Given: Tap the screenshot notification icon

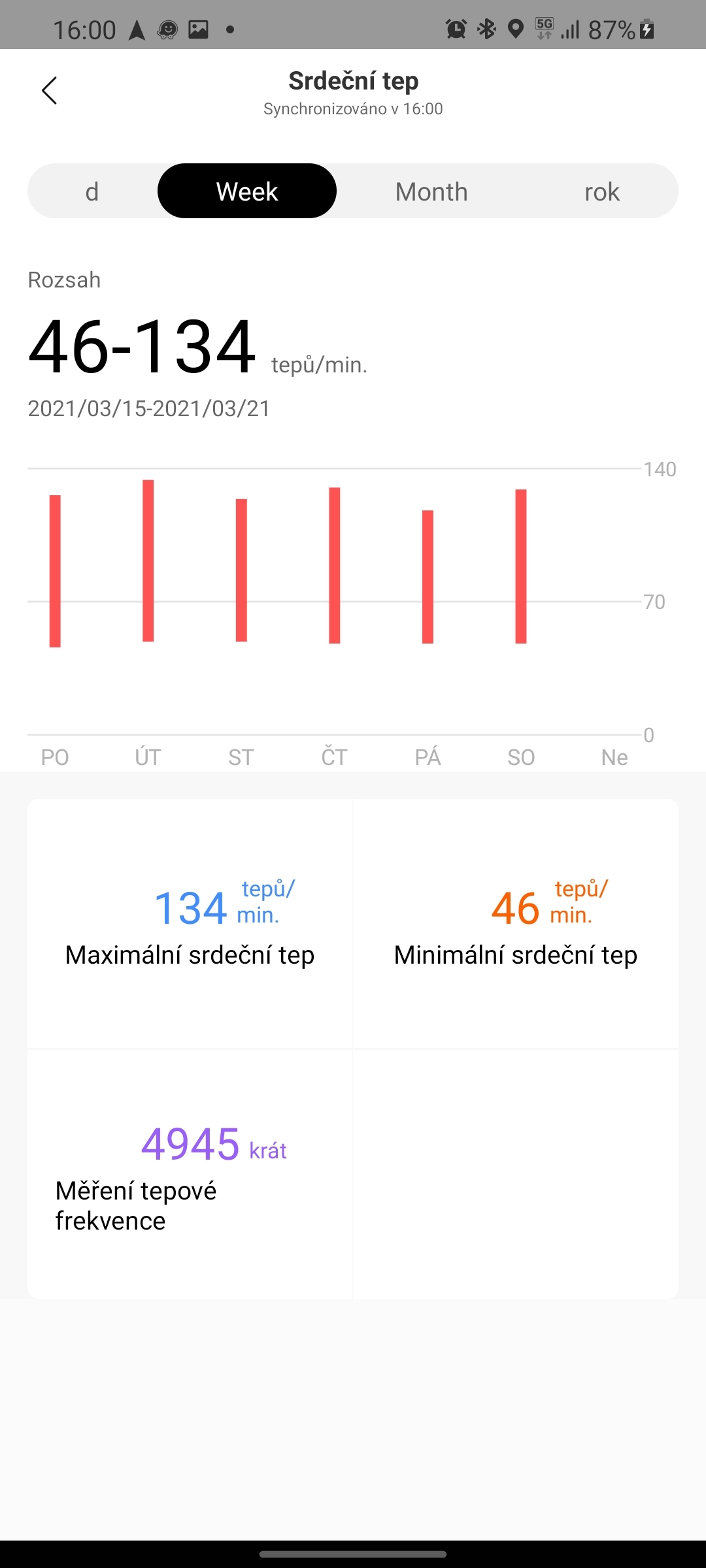Looking at the screenshot, I should click(199, 29).
